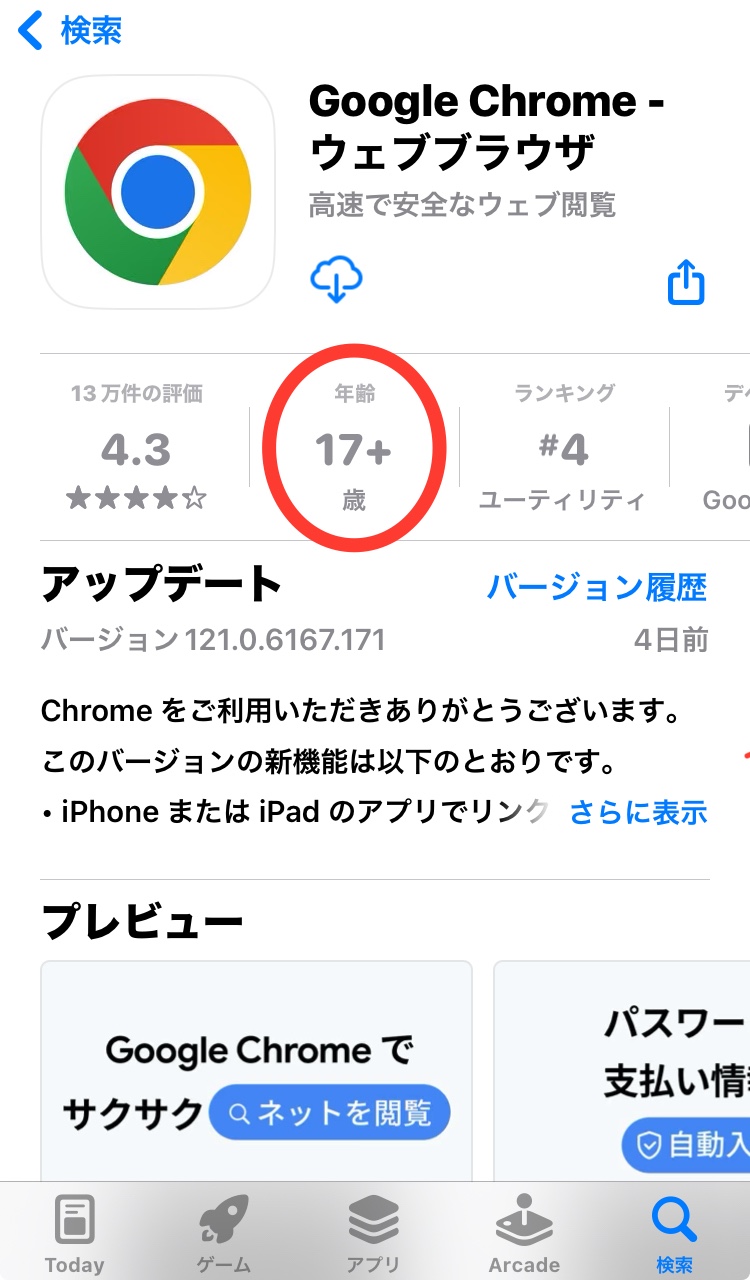Expand the update notes with さらに表示
The width and height of the screenshot is (750, 1280).
pyautogui.click(x=638, y=812)
